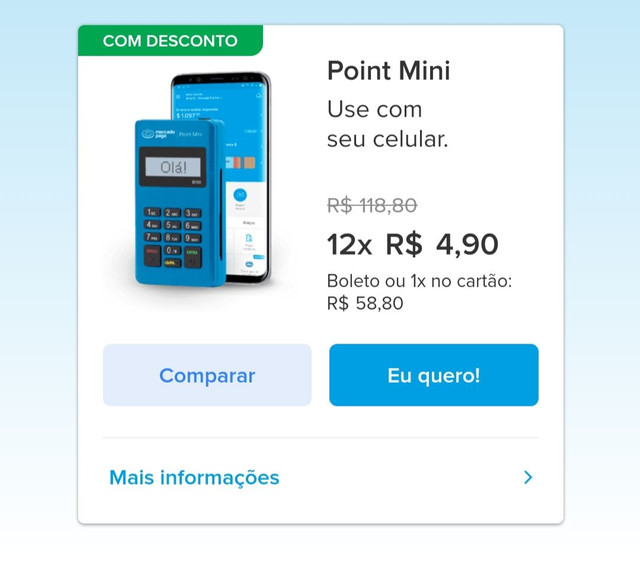Select Eu quero! to buy Point Mini
Screen dimensions: 640x570
tap(433, 375)
